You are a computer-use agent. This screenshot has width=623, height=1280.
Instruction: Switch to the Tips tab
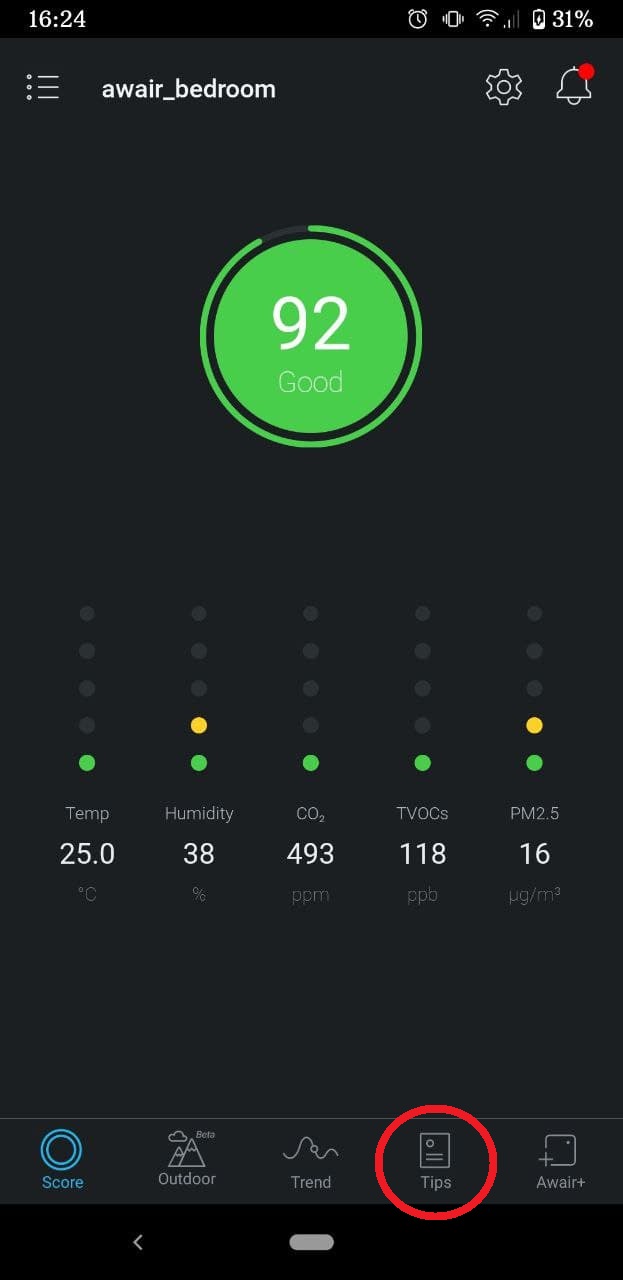click(x=435, y=1160)
